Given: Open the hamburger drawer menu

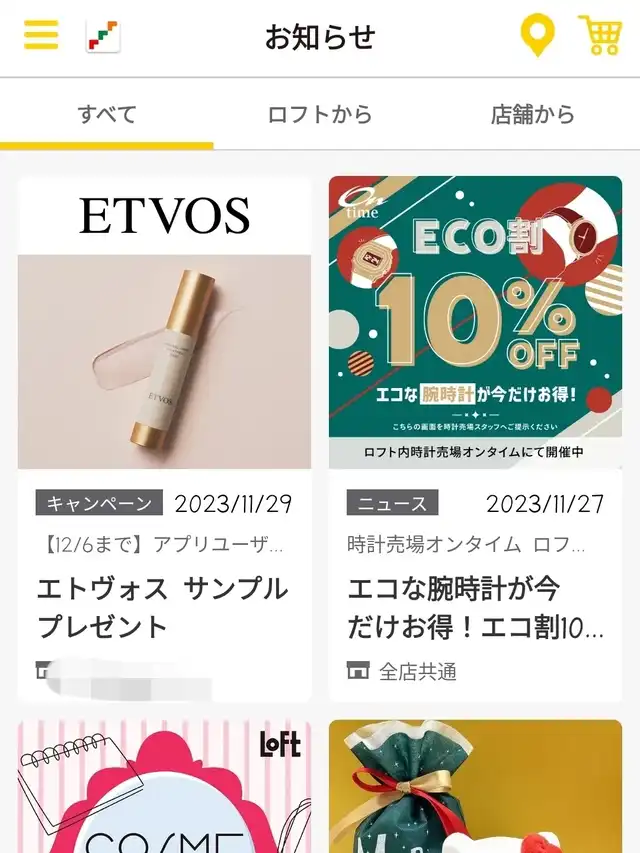Looking at the screenshot, I should tap(41, 36).
